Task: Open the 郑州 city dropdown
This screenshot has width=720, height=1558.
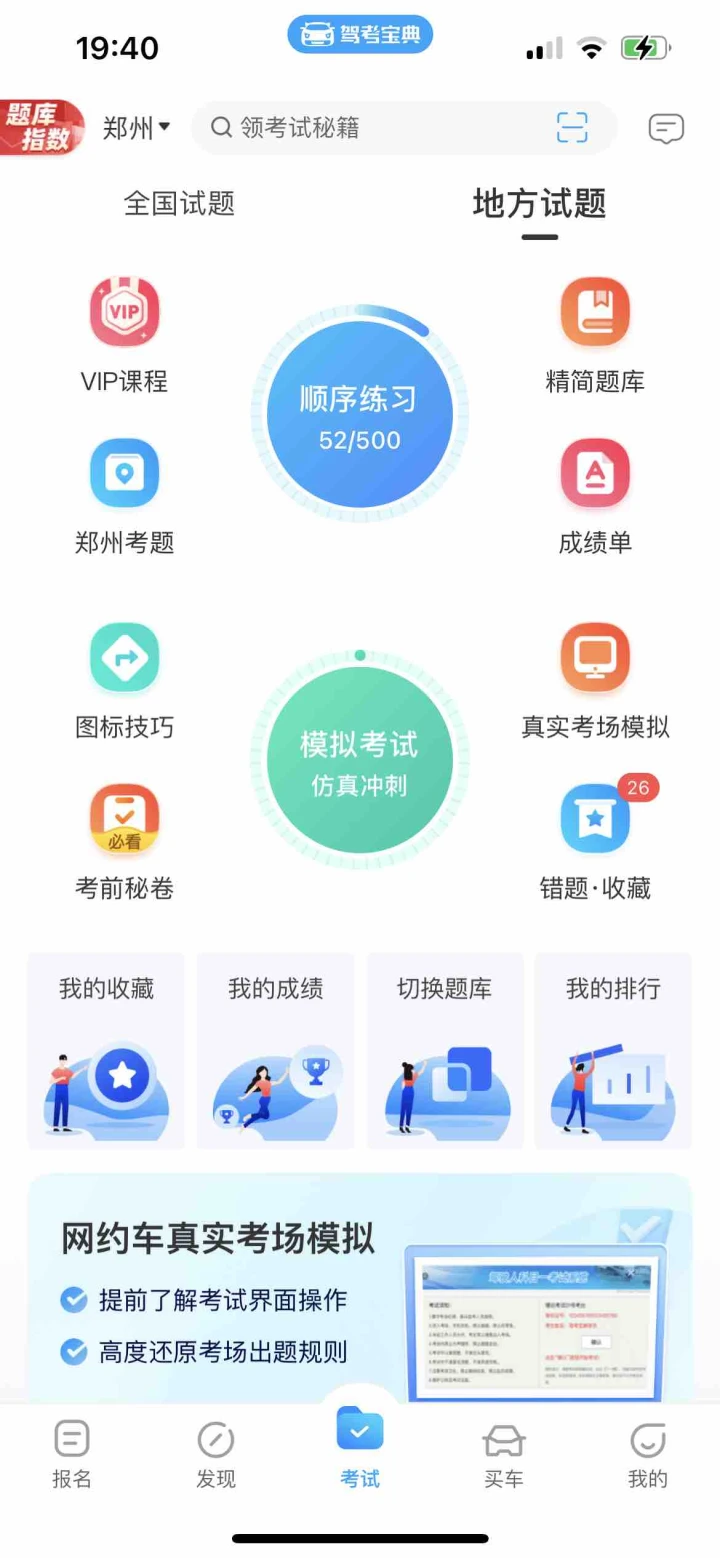Action: point(136,128)
